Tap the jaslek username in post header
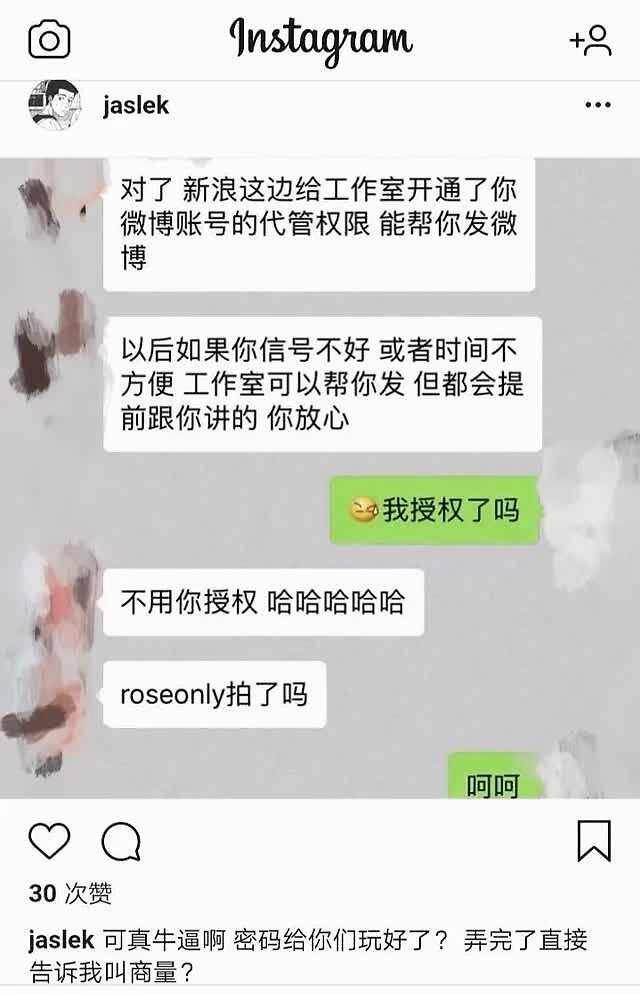Image resolution: width=640 pixels, height=994 pixels. [136, 106]
